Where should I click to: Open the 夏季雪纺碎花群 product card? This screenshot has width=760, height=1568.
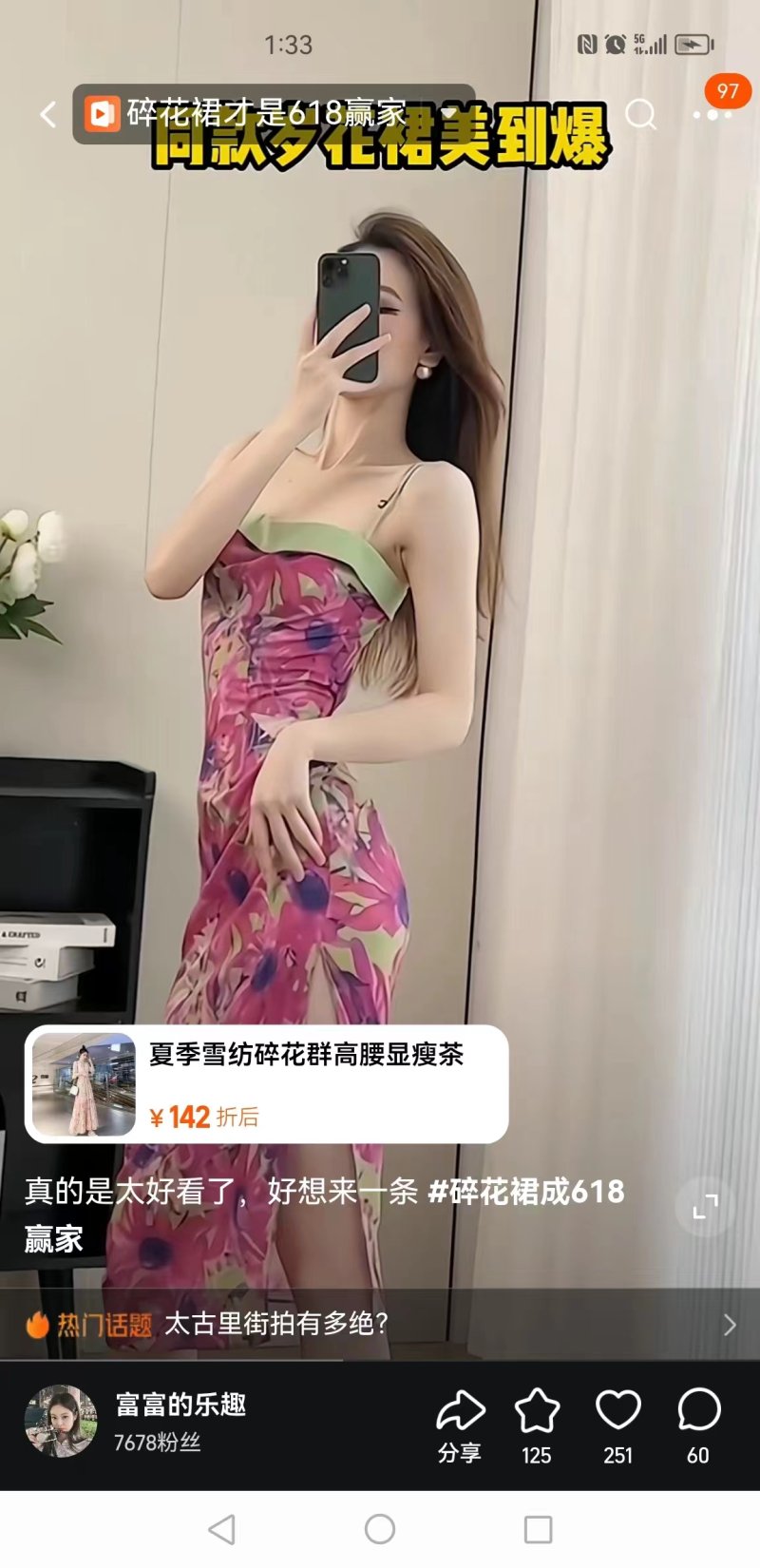266,1083
